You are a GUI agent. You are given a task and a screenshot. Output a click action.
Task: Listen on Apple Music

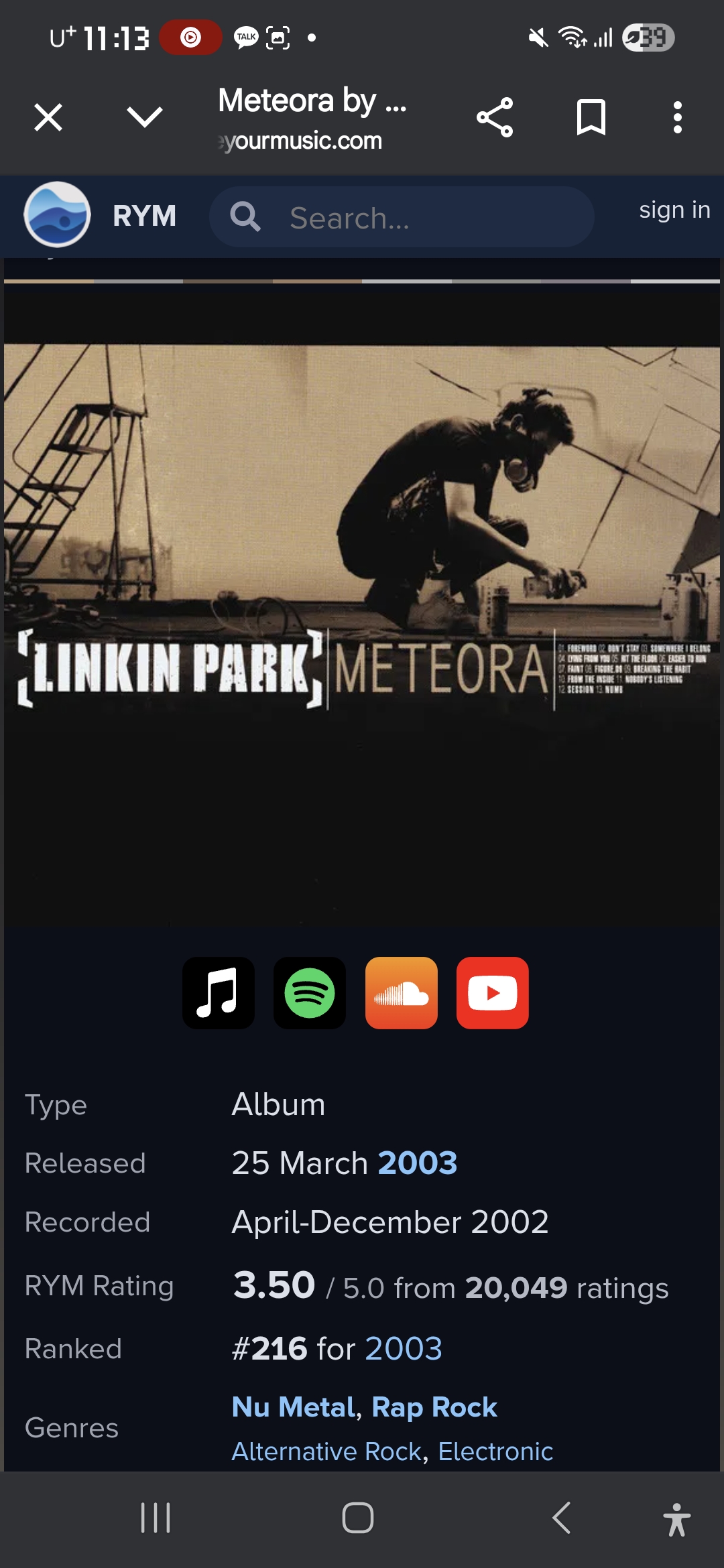219,993
